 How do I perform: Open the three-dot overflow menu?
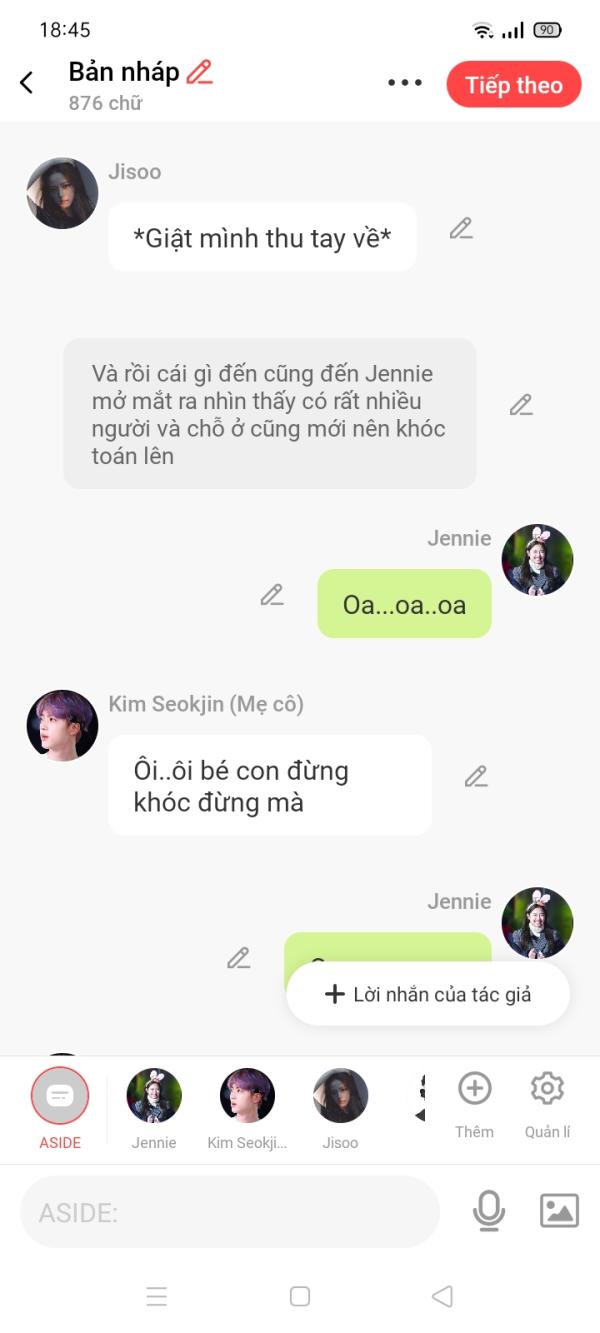pos(405,83)
